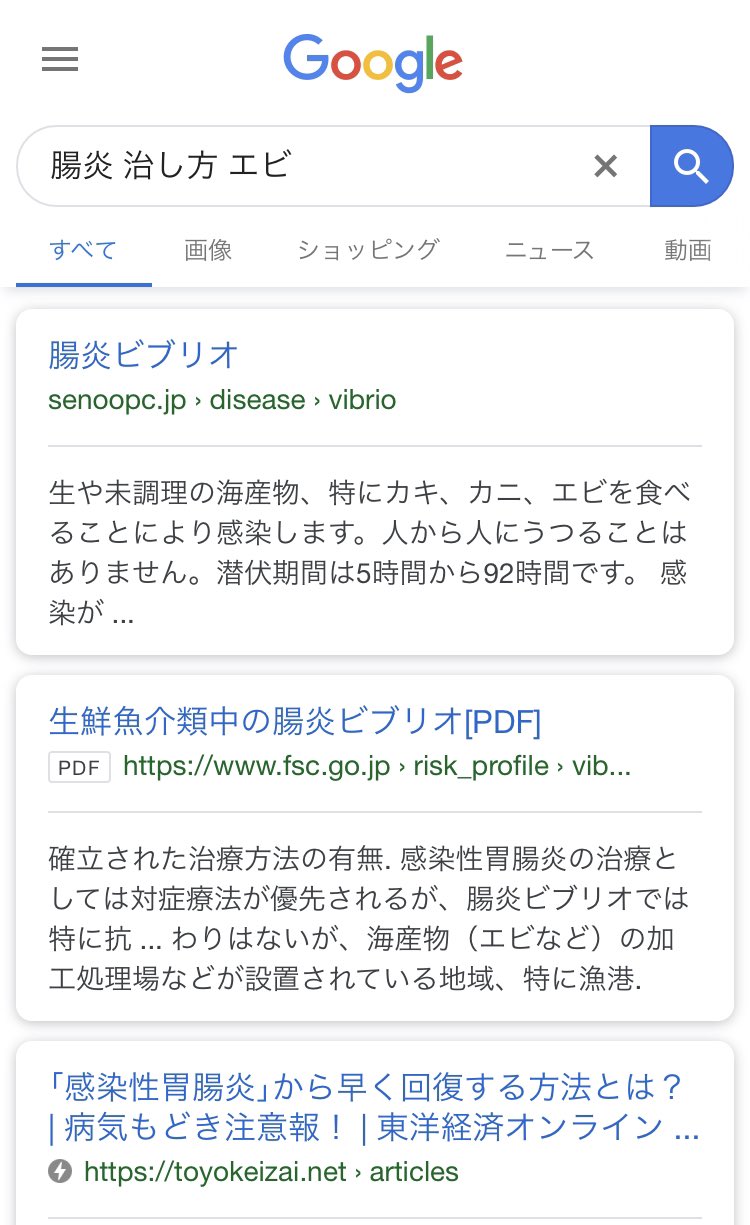Open the hamburger menu
The height and width of the screenshot is (1225, 750).
tap(60, 60)
